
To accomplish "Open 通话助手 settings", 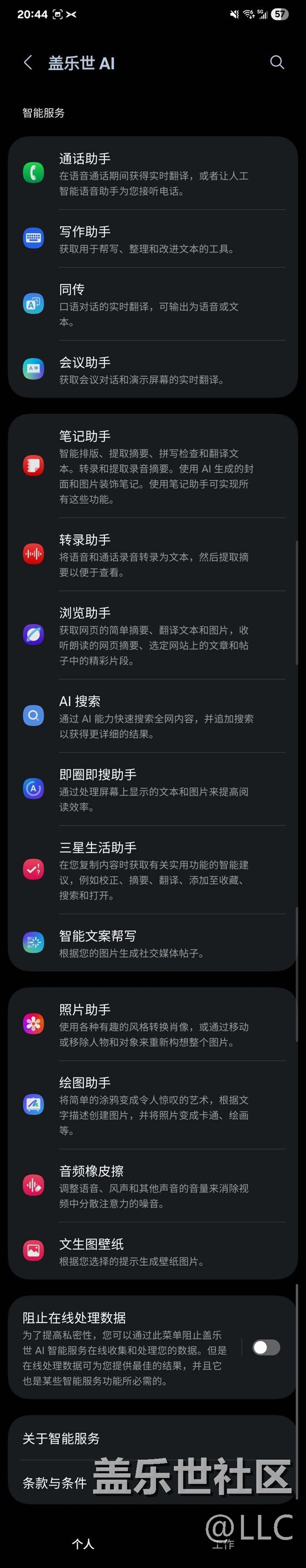I will point(153,174).
